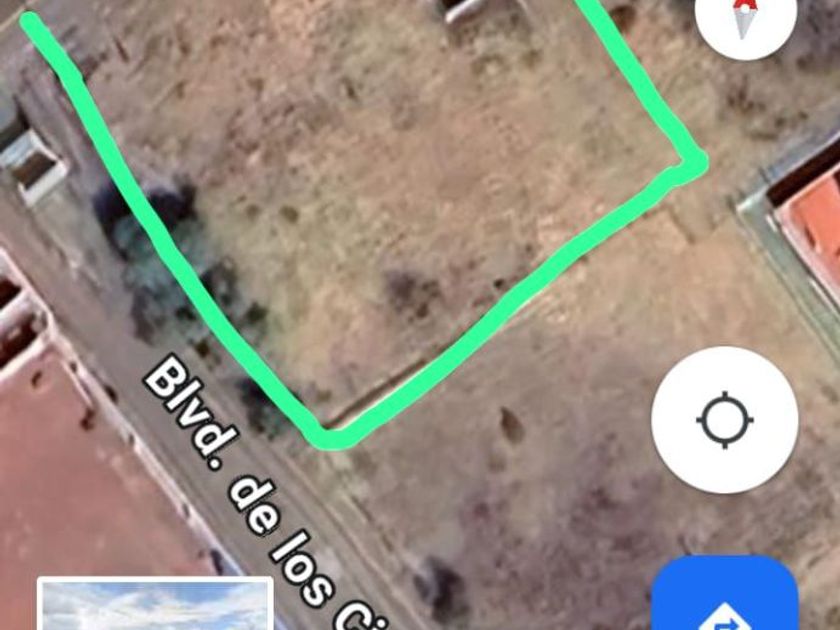Tap the compass to reset map orientation

pos(745,18)
